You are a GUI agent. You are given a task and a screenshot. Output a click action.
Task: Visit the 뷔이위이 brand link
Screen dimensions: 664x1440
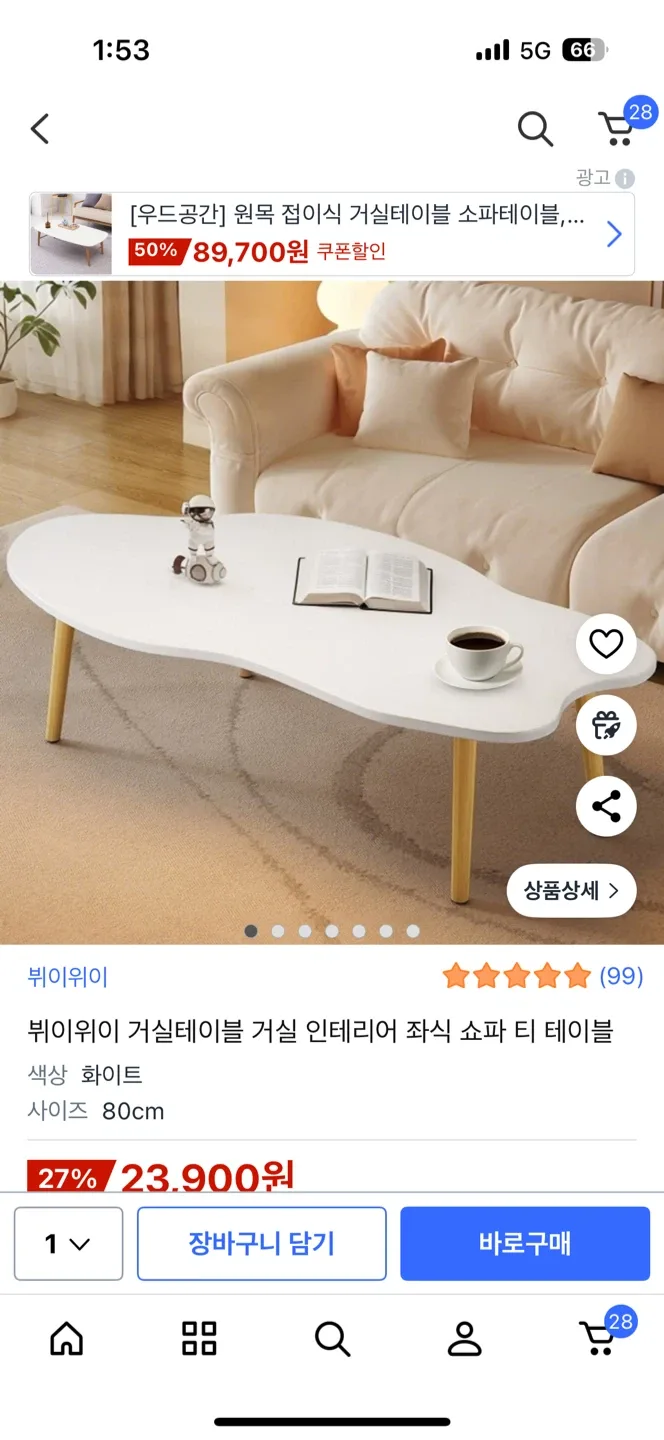(68, 977)
